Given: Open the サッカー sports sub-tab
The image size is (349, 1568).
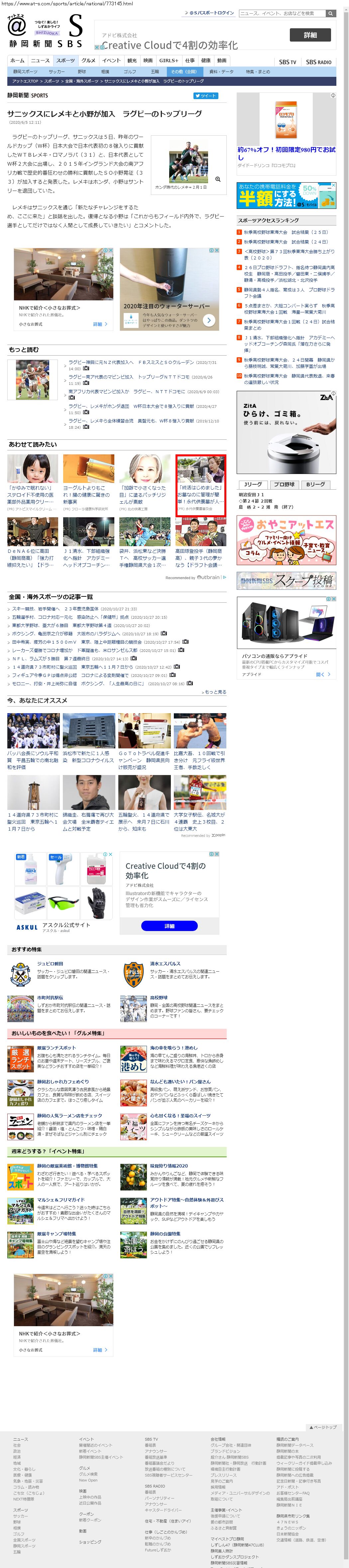Looking at the screenshot, I should pyautogui.click(x=57, y=72).
